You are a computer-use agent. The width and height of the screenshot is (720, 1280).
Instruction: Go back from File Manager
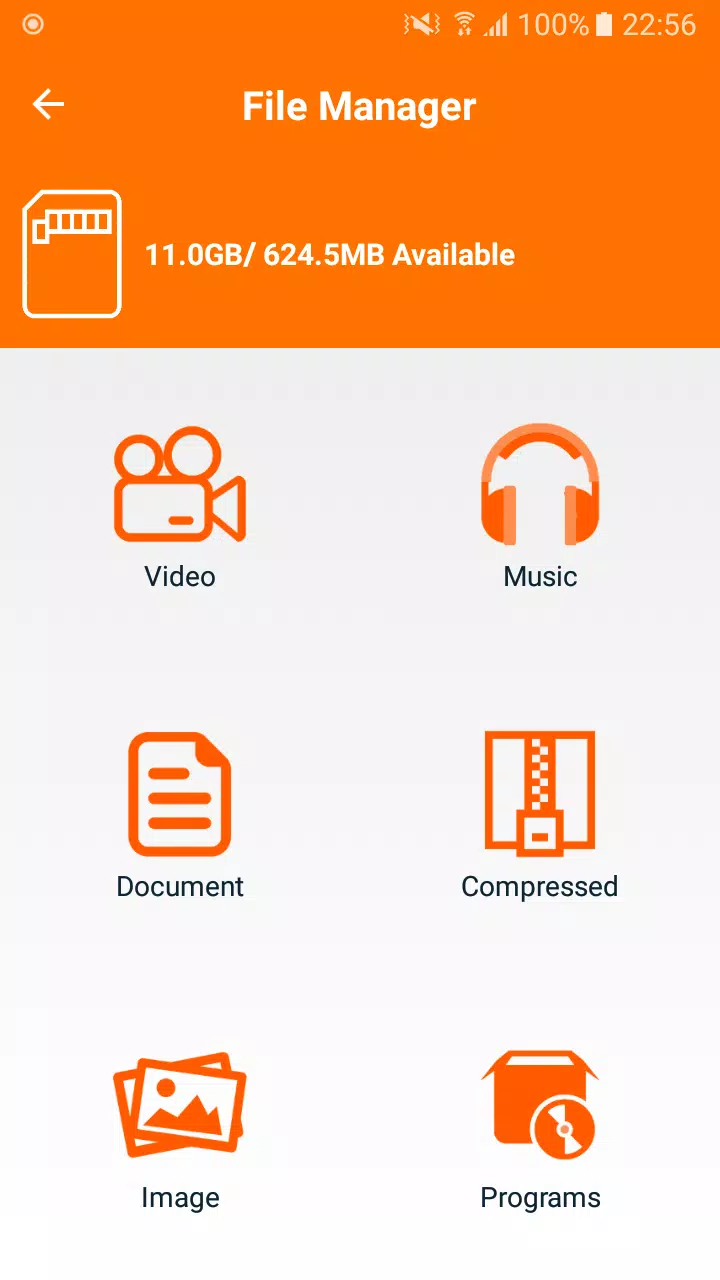tap(48, 105)
